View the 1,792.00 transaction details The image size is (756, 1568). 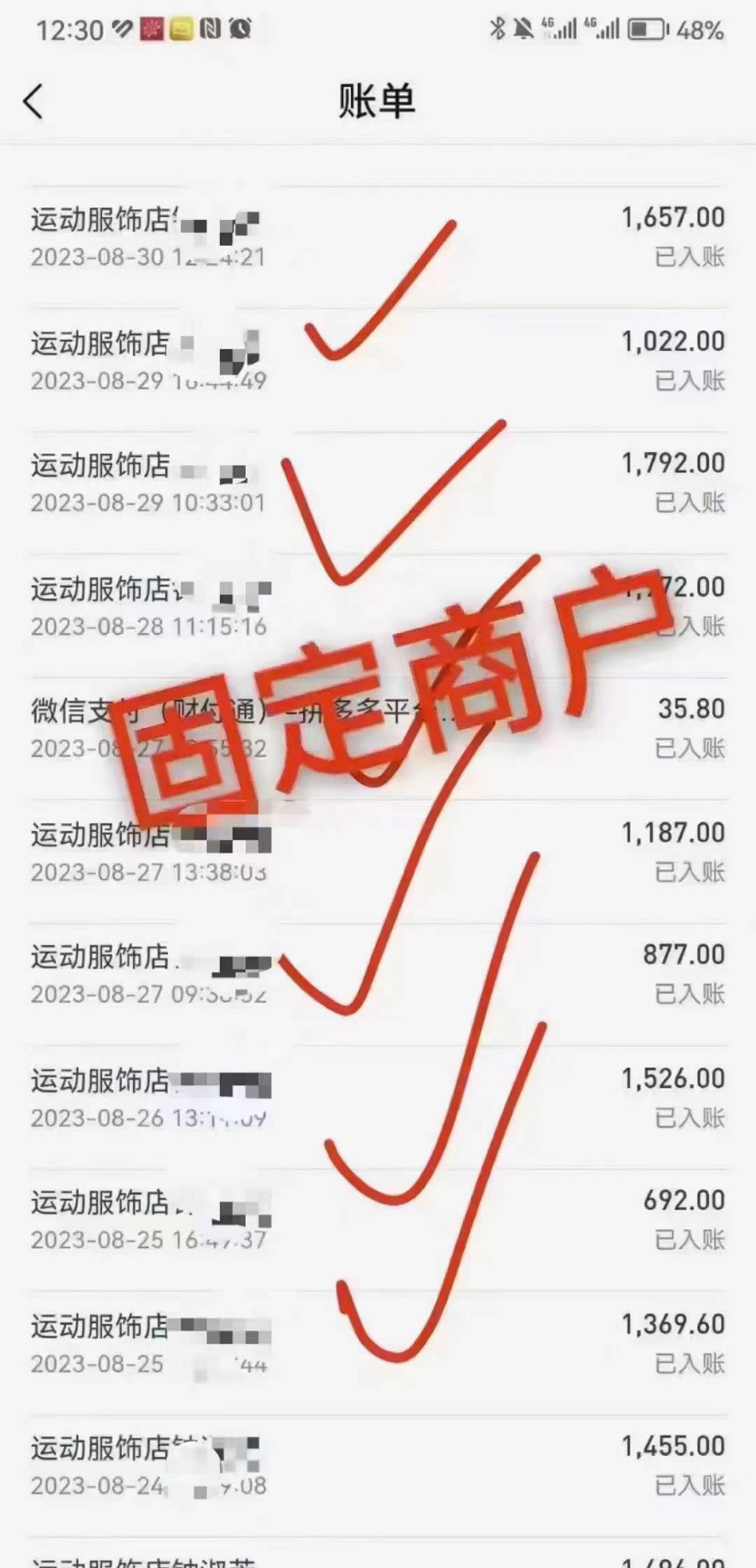[378, 484]
